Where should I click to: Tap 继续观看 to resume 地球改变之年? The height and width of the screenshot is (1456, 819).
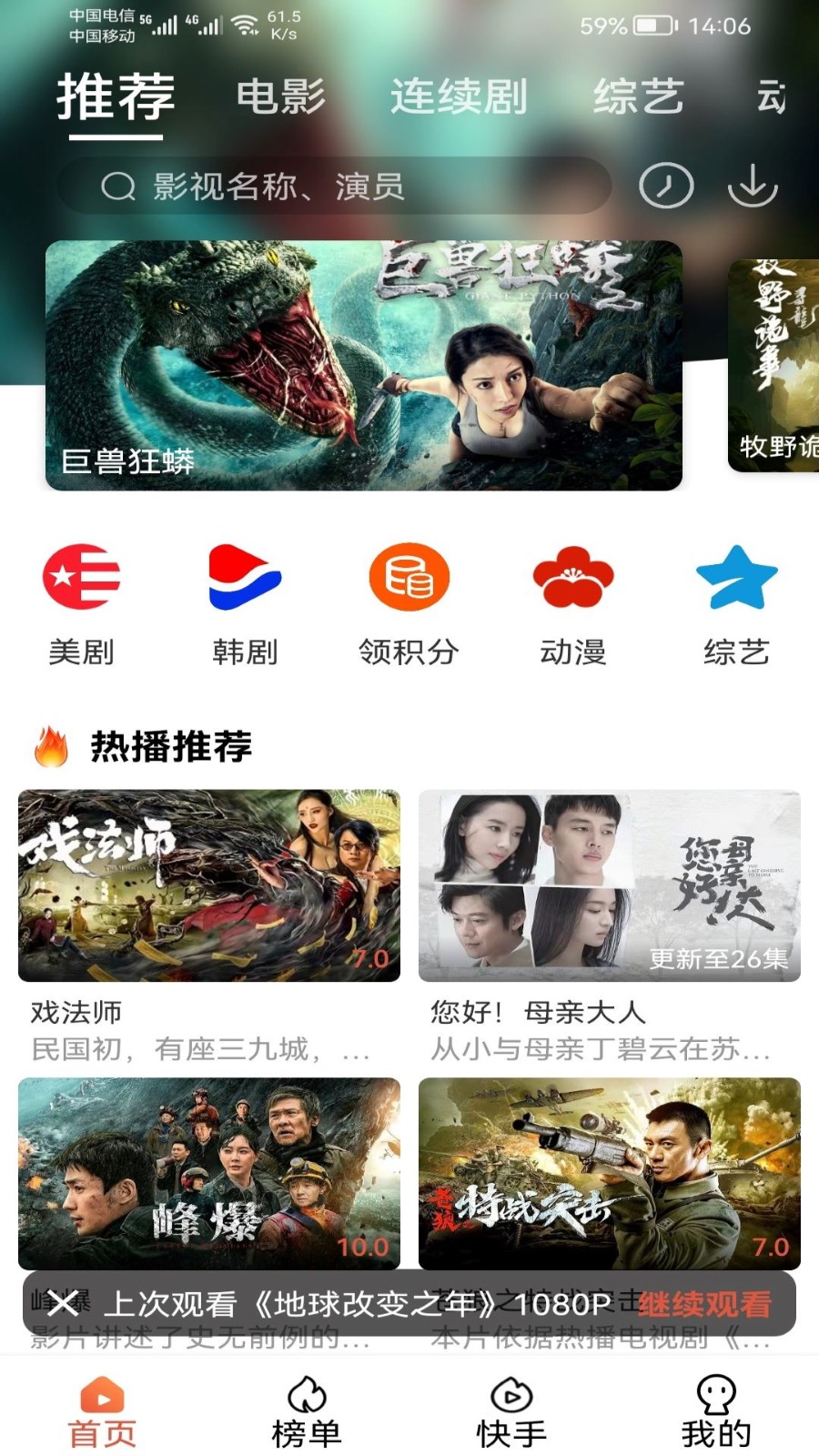[704, 1304]
